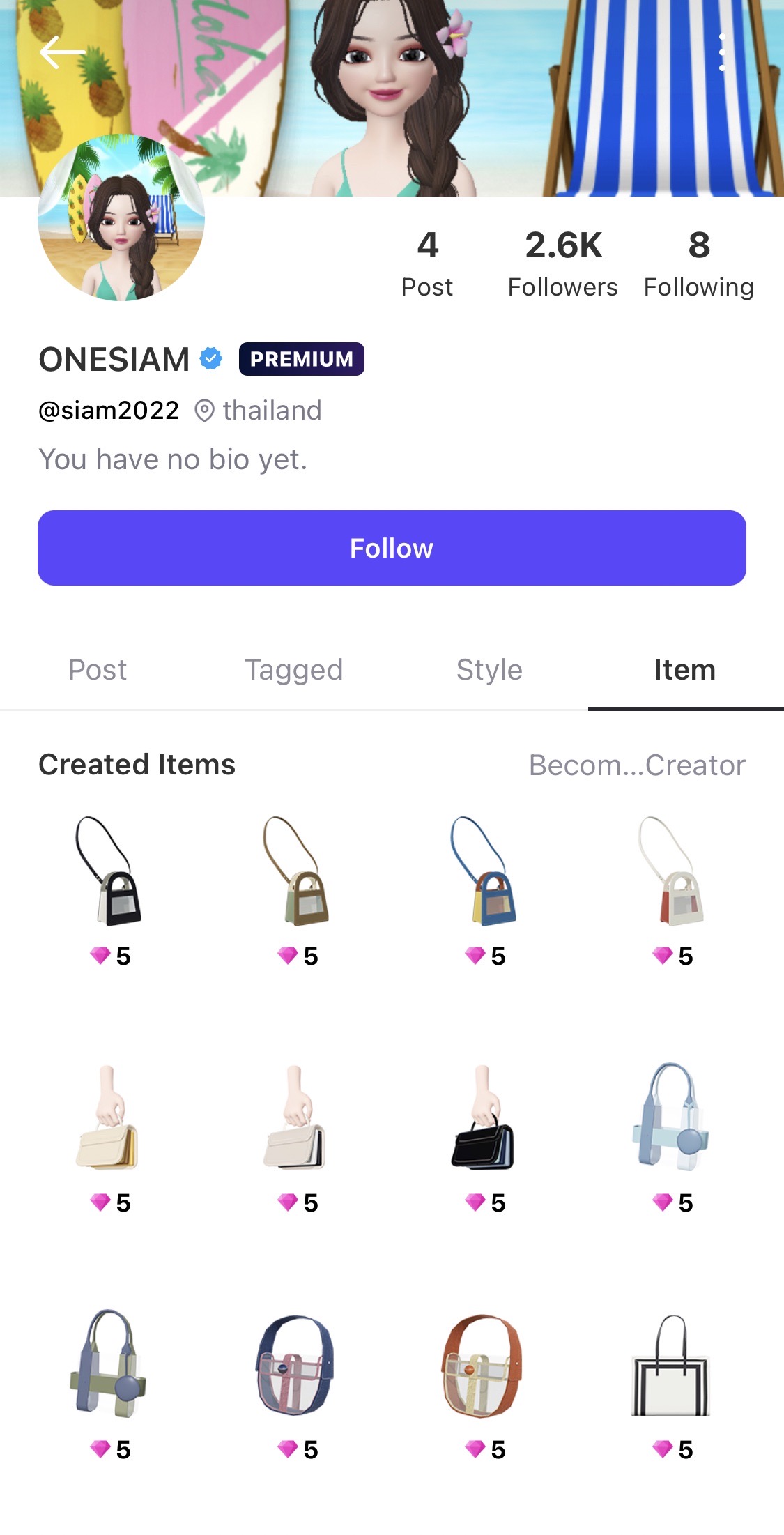This screenshot has height=1535, width=784.
Task: Open the black handheld clutch item
Action: click(484, 1117)
